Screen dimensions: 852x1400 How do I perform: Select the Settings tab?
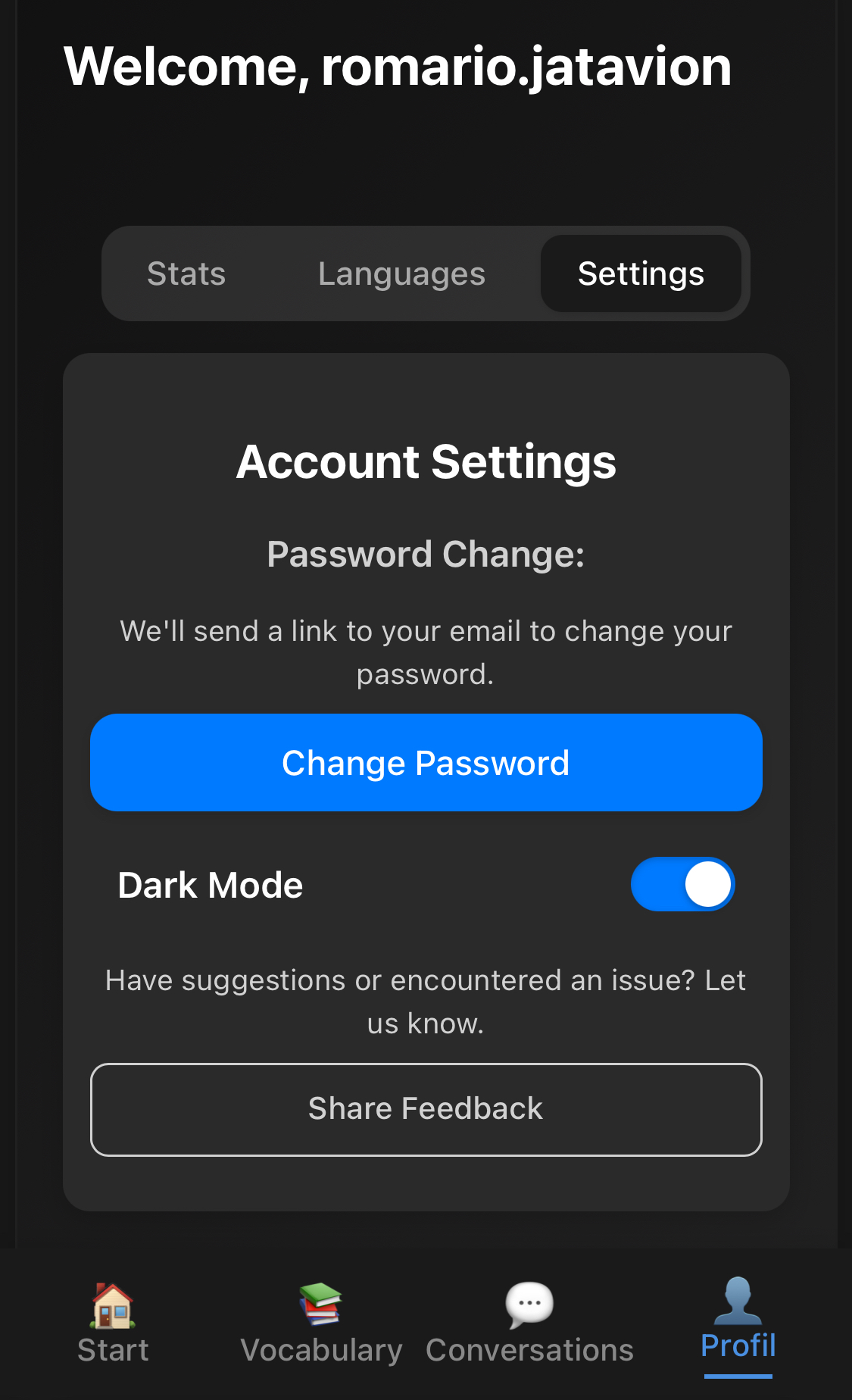point(641,273)
